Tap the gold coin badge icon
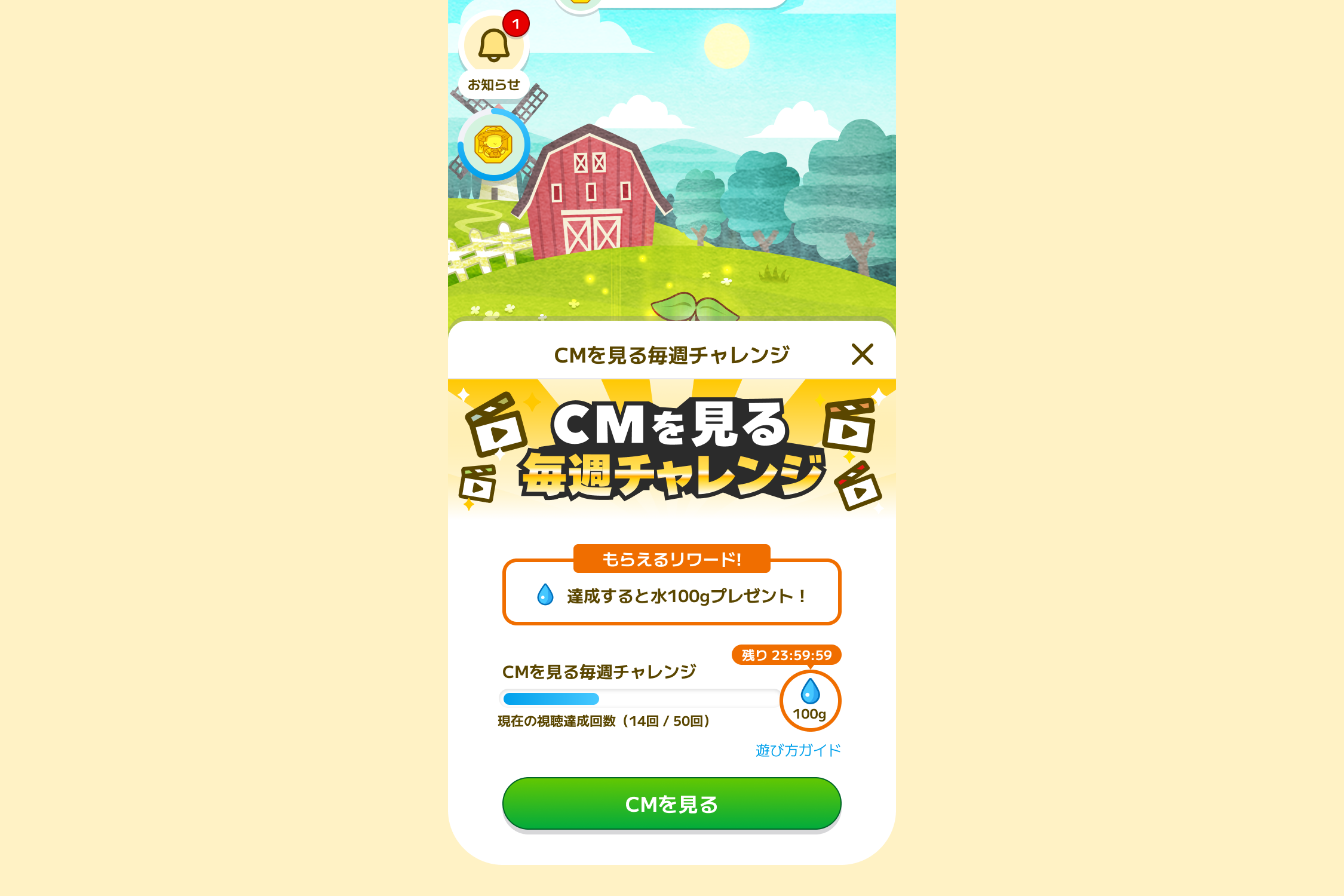Image resolution: width=1344 pixels, height=896 pixels. [493, 145]
